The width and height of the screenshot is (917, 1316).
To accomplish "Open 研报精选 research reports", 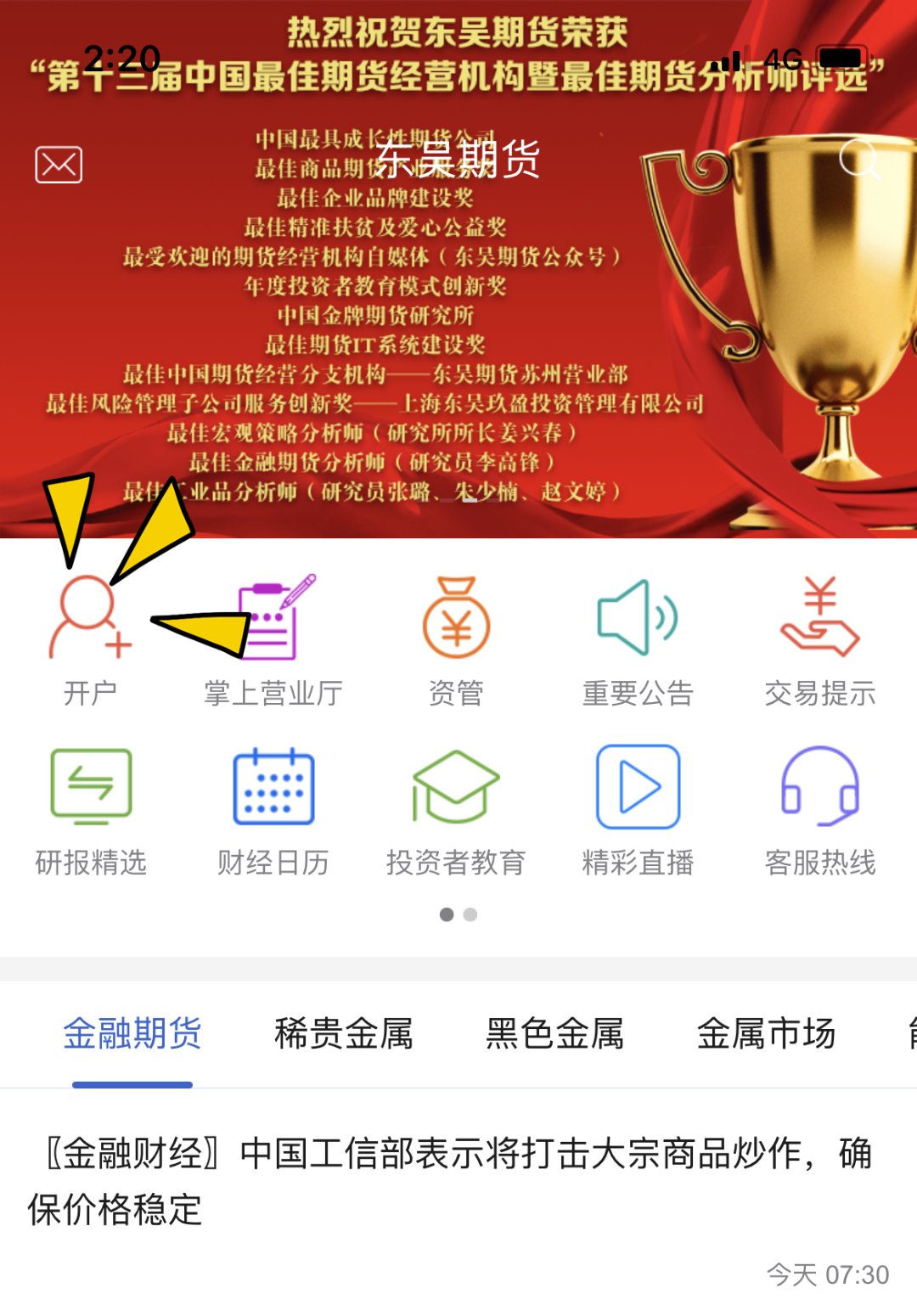I will (91, 811).
